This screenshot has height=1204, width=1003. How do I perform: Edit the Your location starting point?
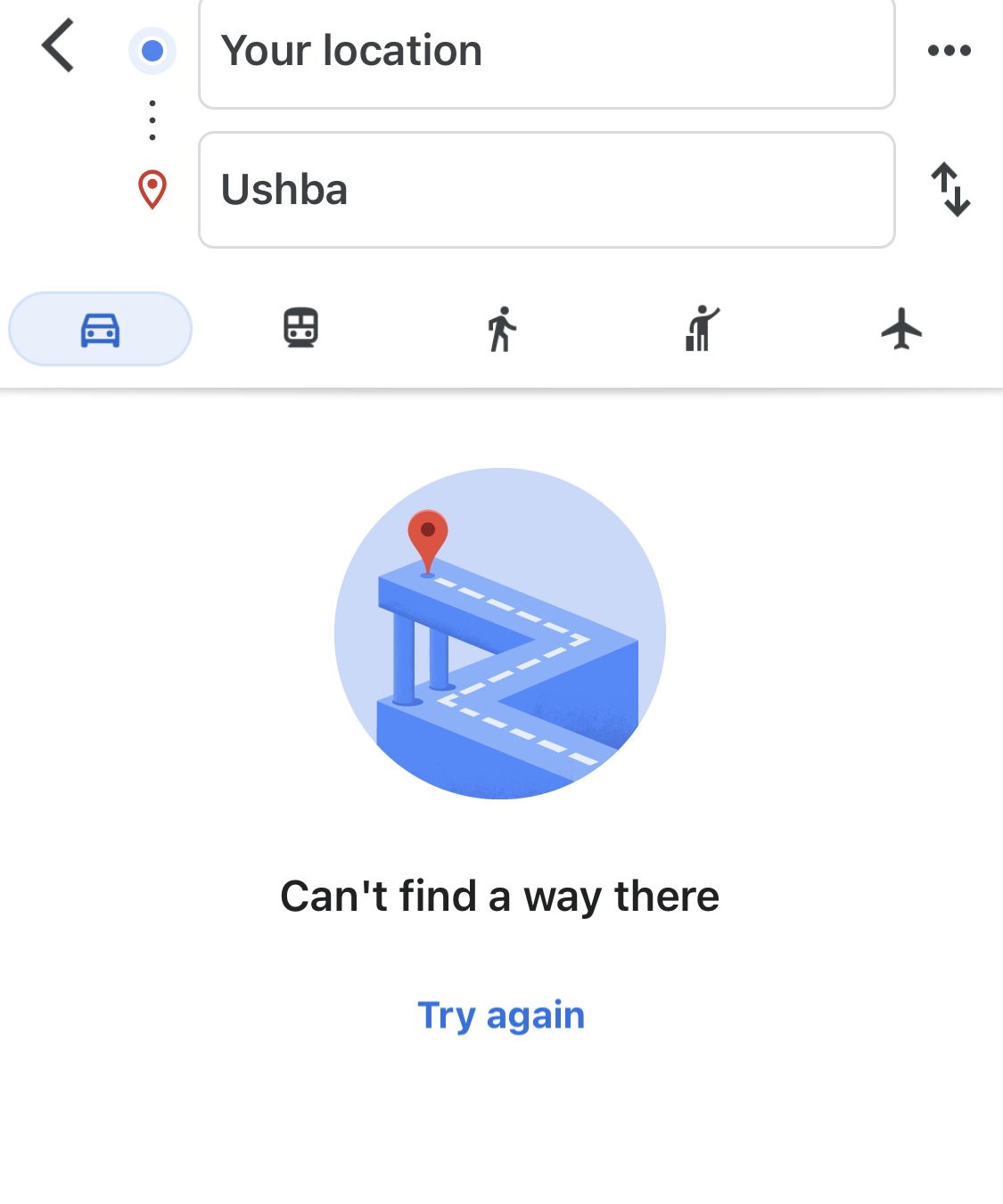(546, 52)
